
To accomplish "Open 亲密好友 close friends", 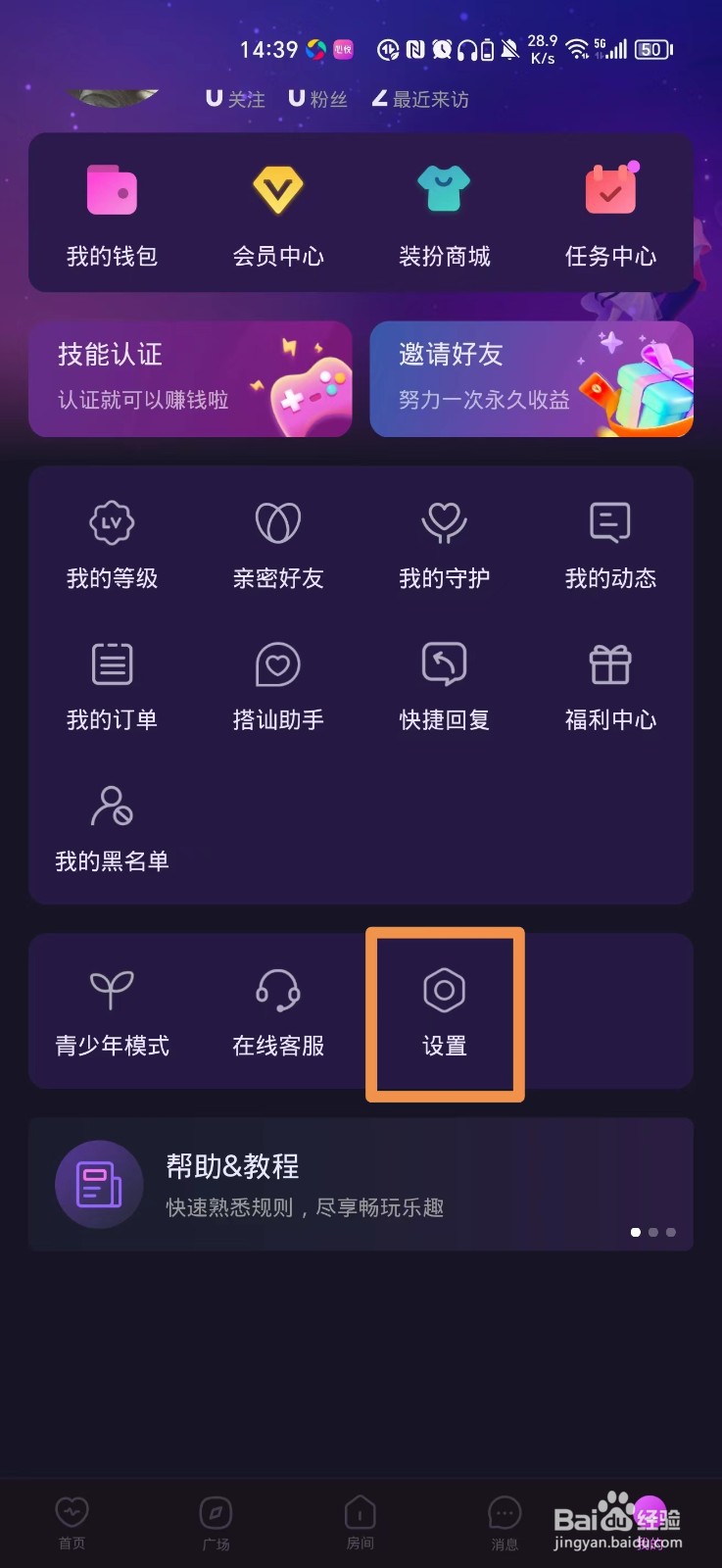I will (277, 542).
